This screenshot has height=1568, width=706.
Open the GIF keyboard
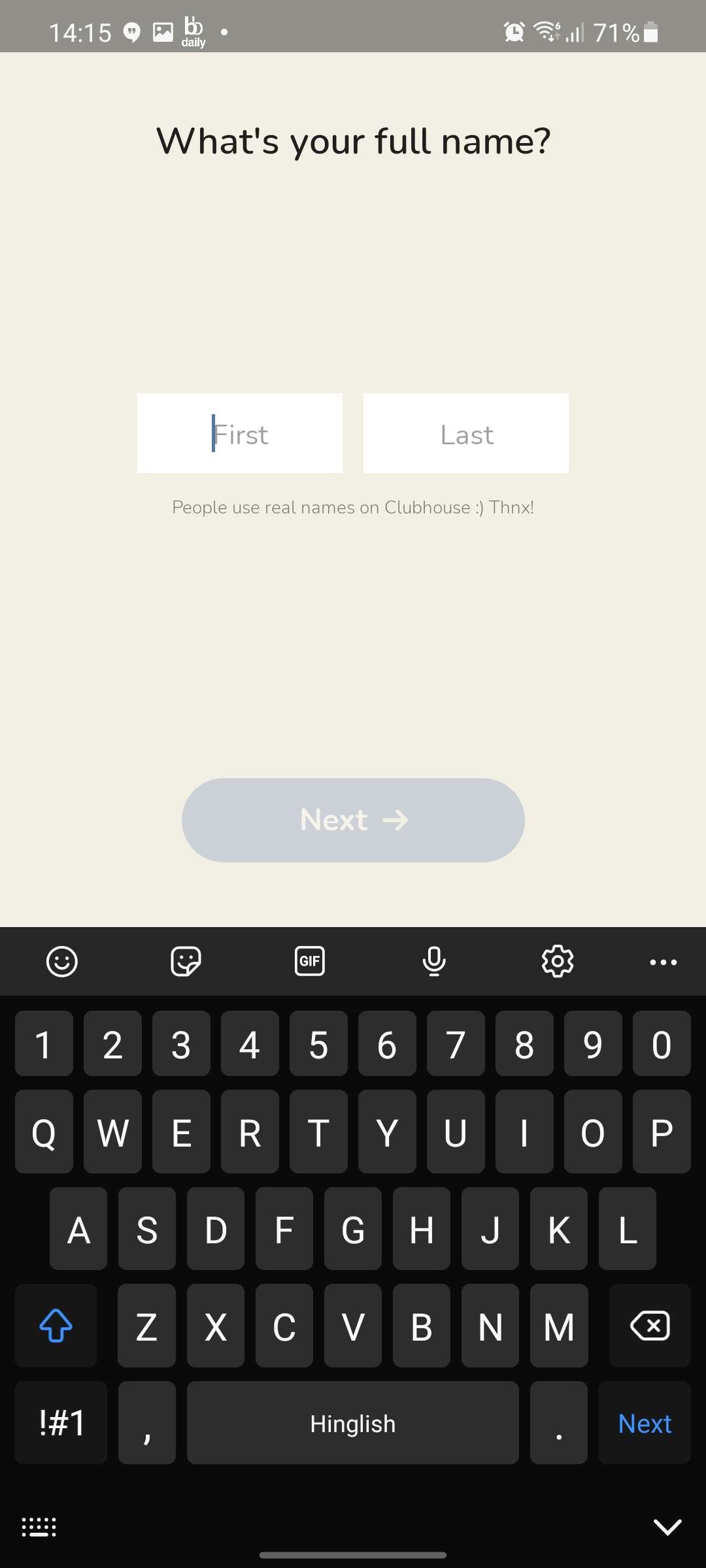[310, 962]
